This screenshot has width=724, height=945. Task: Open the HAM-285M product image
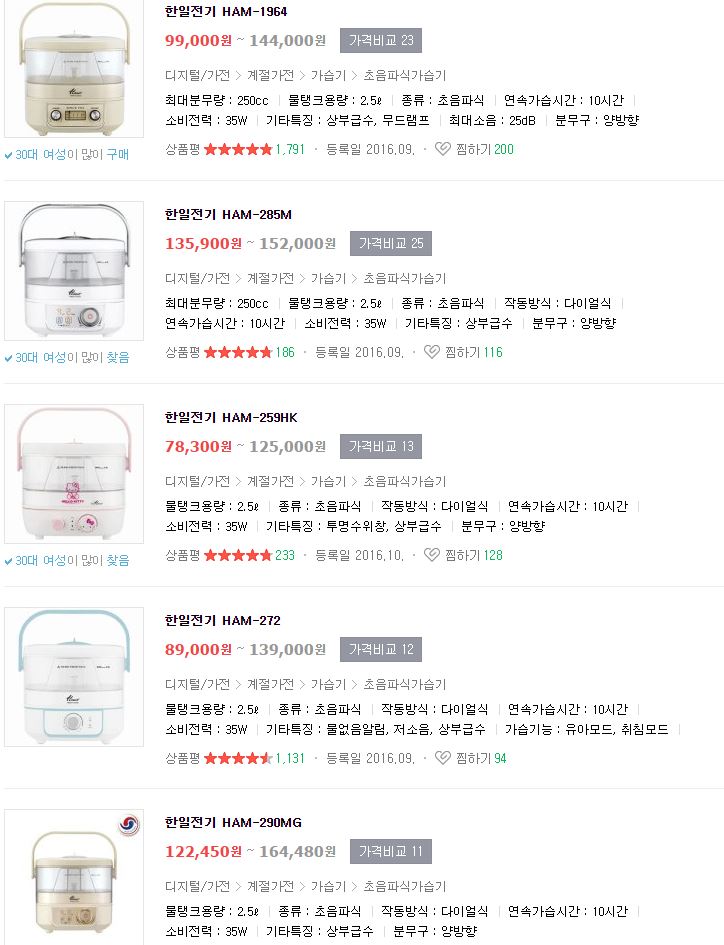74,271
